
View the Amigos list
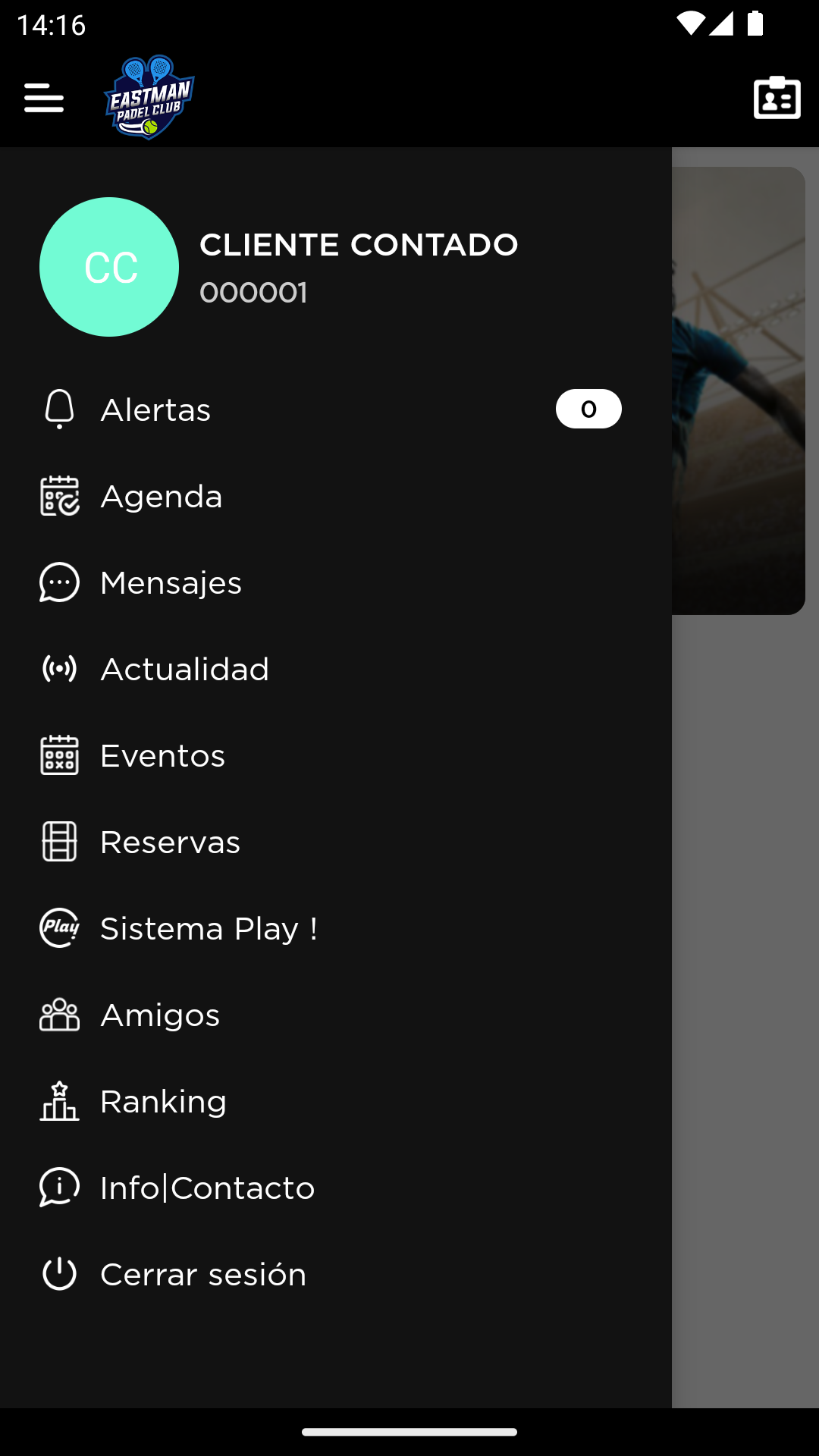point(335,1015)
